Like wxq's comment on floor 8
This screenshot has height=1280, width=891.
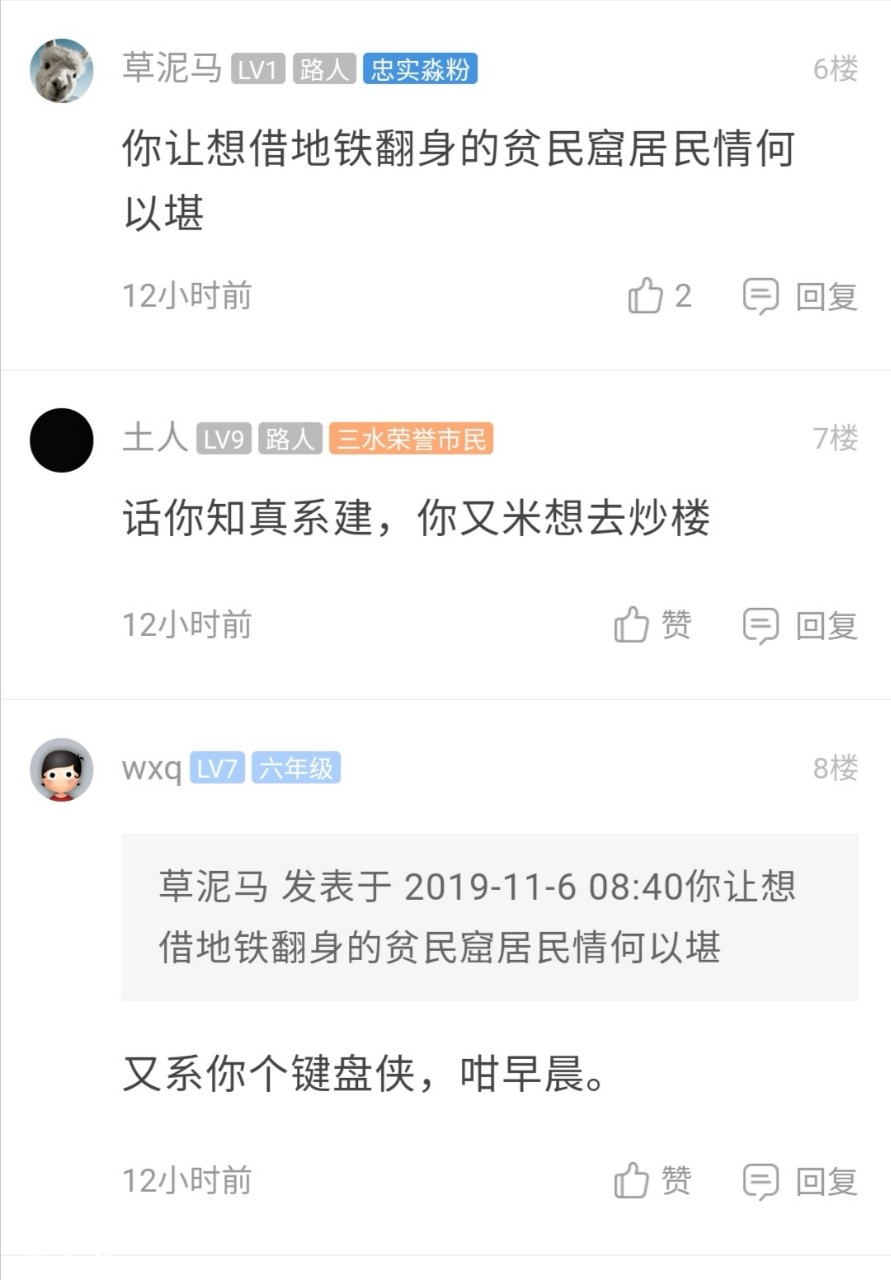(x=652, y=1181)
